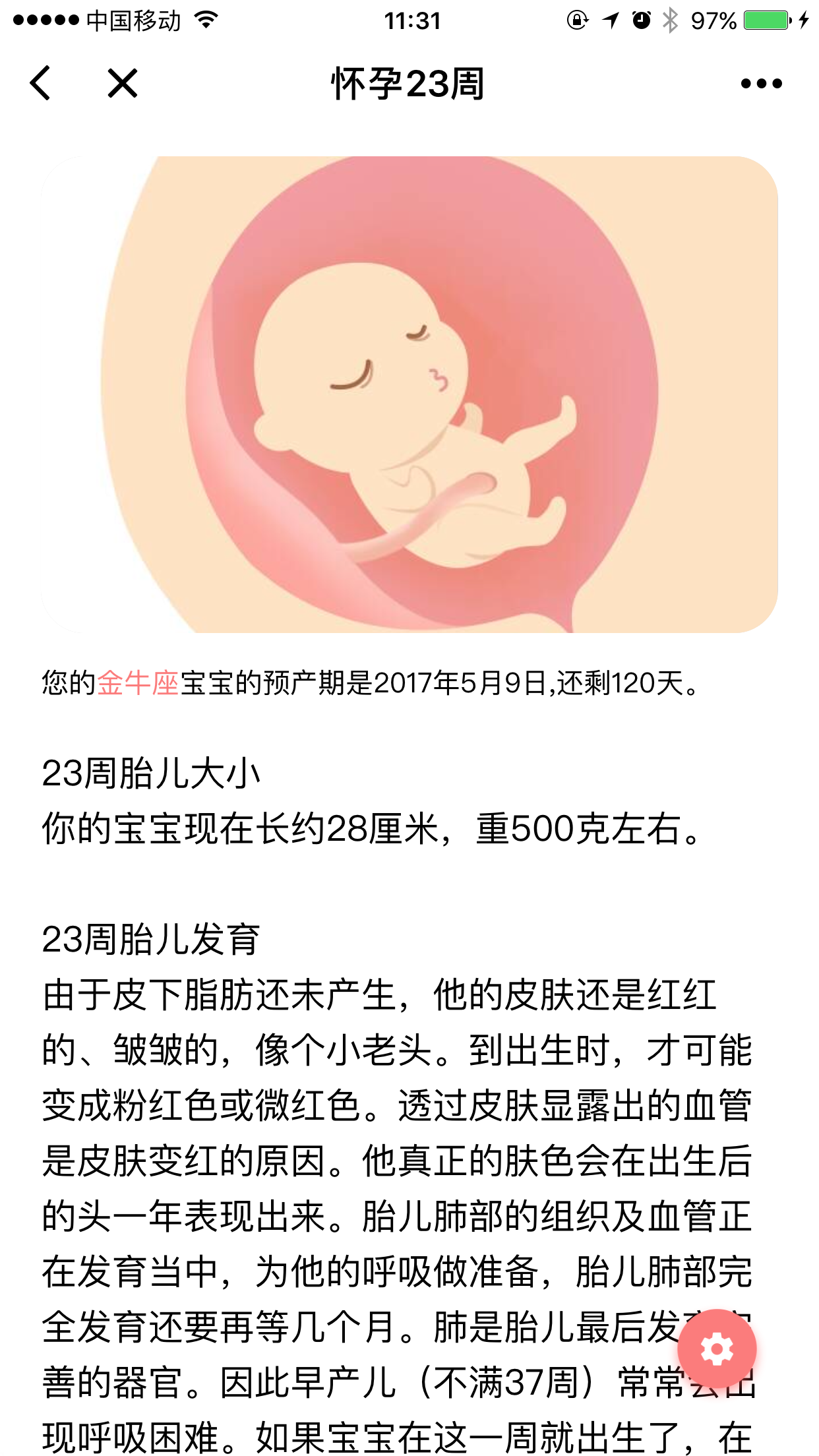
Task: Close the 怀孕23周 page
Action: point(123,83)
